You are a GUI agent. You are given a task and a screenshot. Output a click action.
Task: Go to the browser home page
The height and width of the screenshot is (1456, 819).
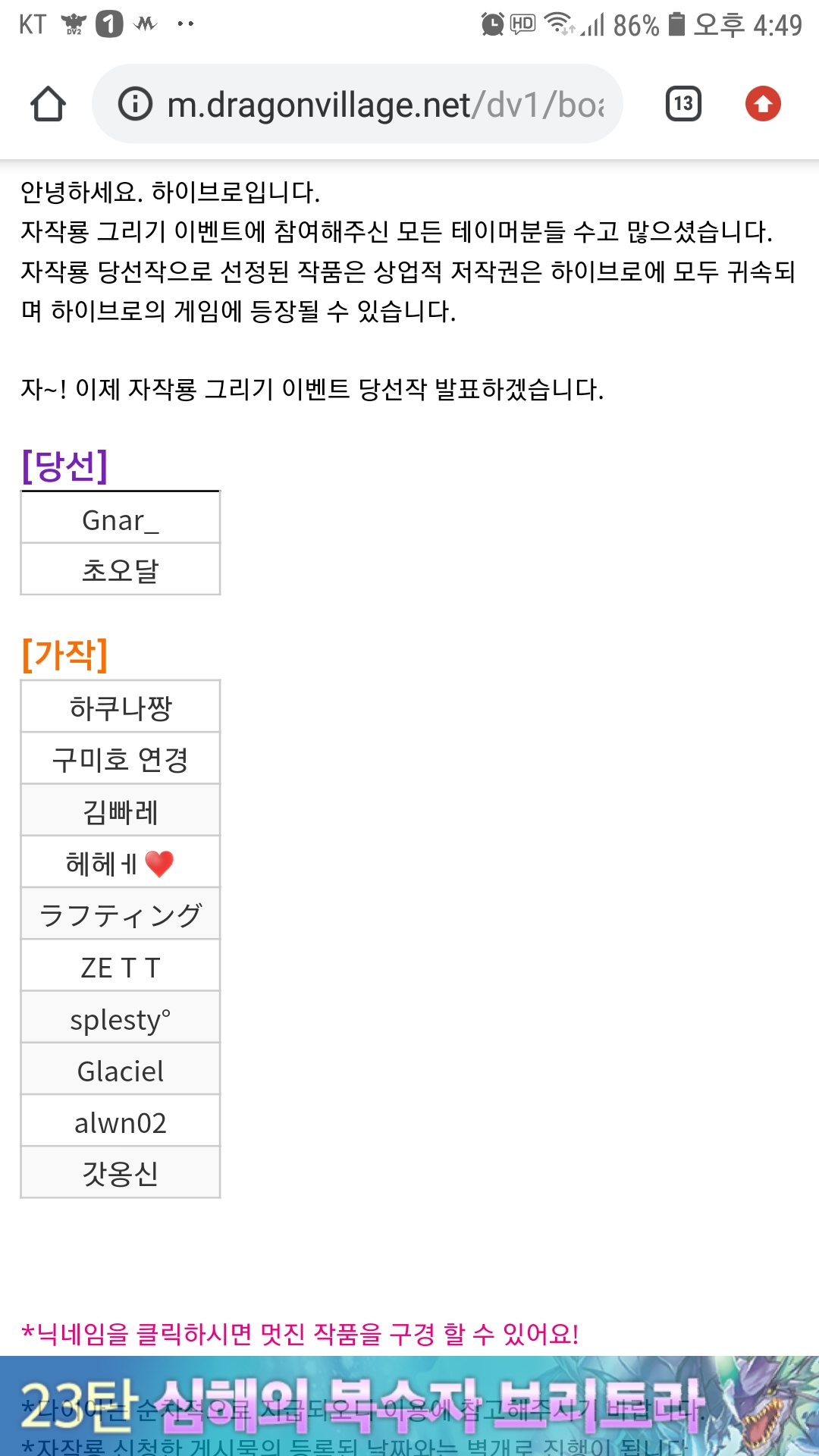pos(48,104)
